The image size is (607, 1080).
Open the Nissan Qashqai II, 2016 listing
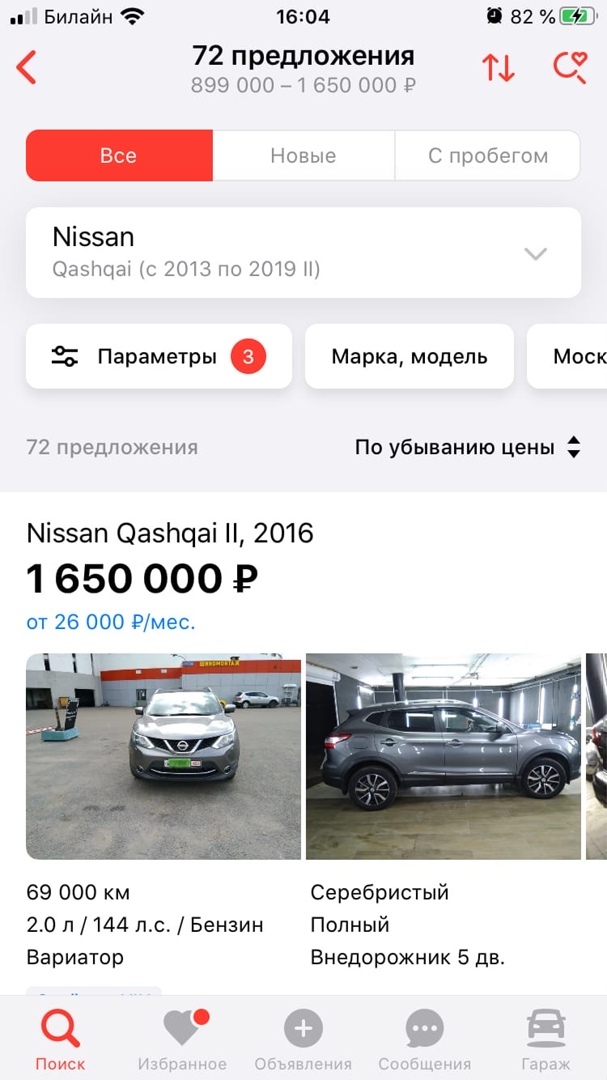170,533
